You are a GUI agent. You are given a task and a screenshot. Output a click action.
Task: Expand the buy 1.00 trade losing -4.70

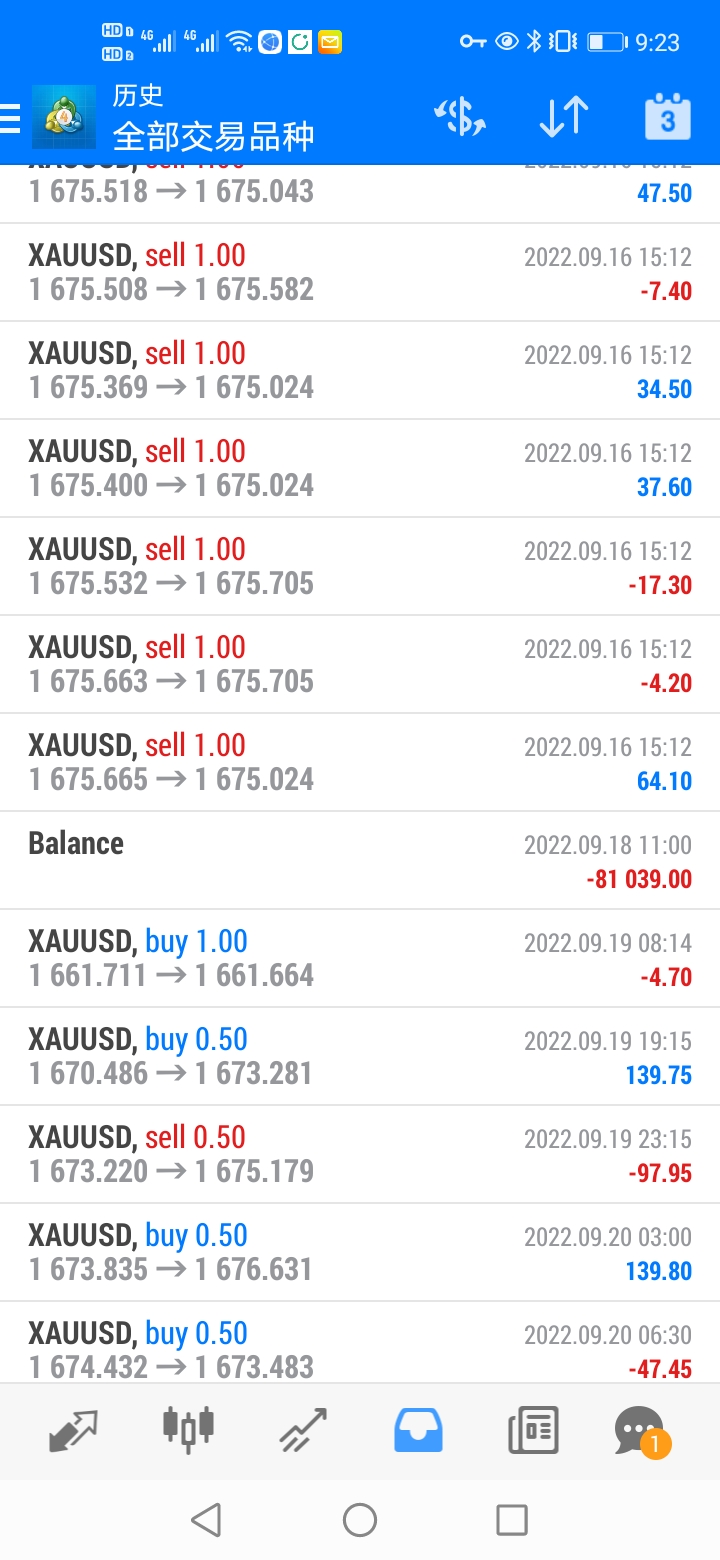point(360,958)
